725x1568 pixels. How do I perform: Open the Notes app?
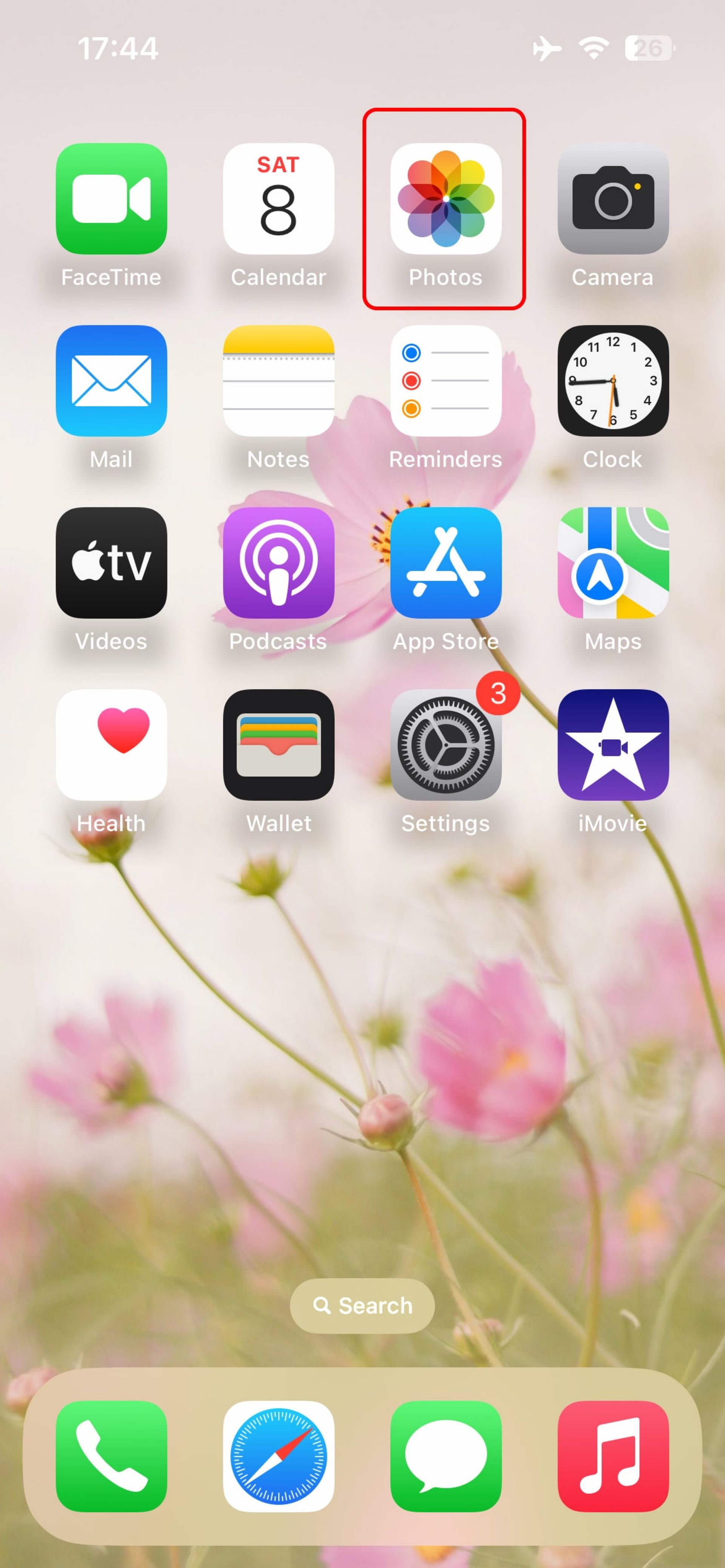point(278,380)
